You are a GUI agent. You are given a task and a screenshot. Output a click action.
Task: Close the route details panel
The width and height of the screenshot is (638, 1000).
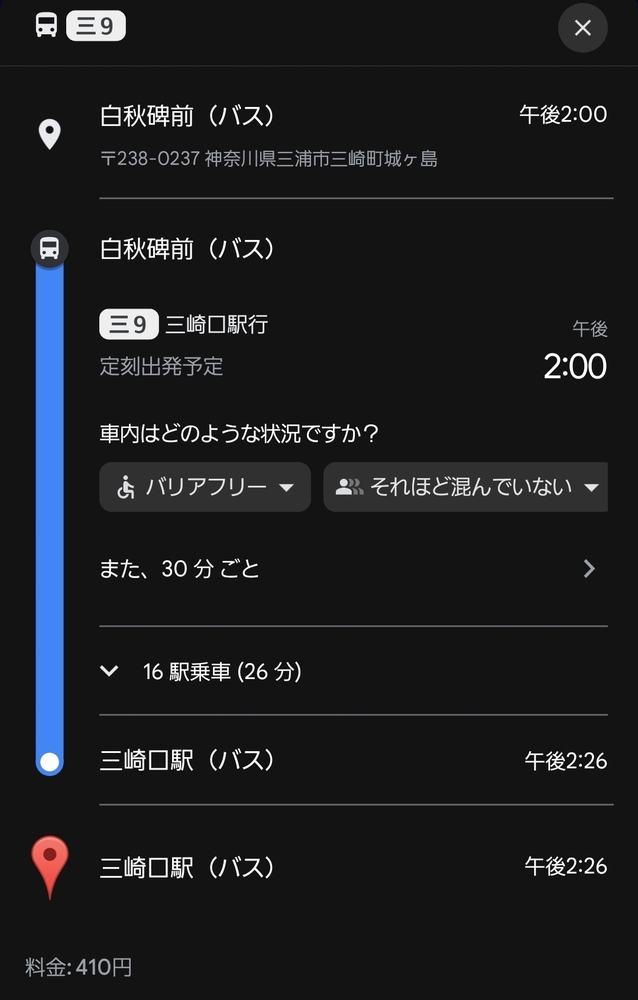tap(583, 28)
